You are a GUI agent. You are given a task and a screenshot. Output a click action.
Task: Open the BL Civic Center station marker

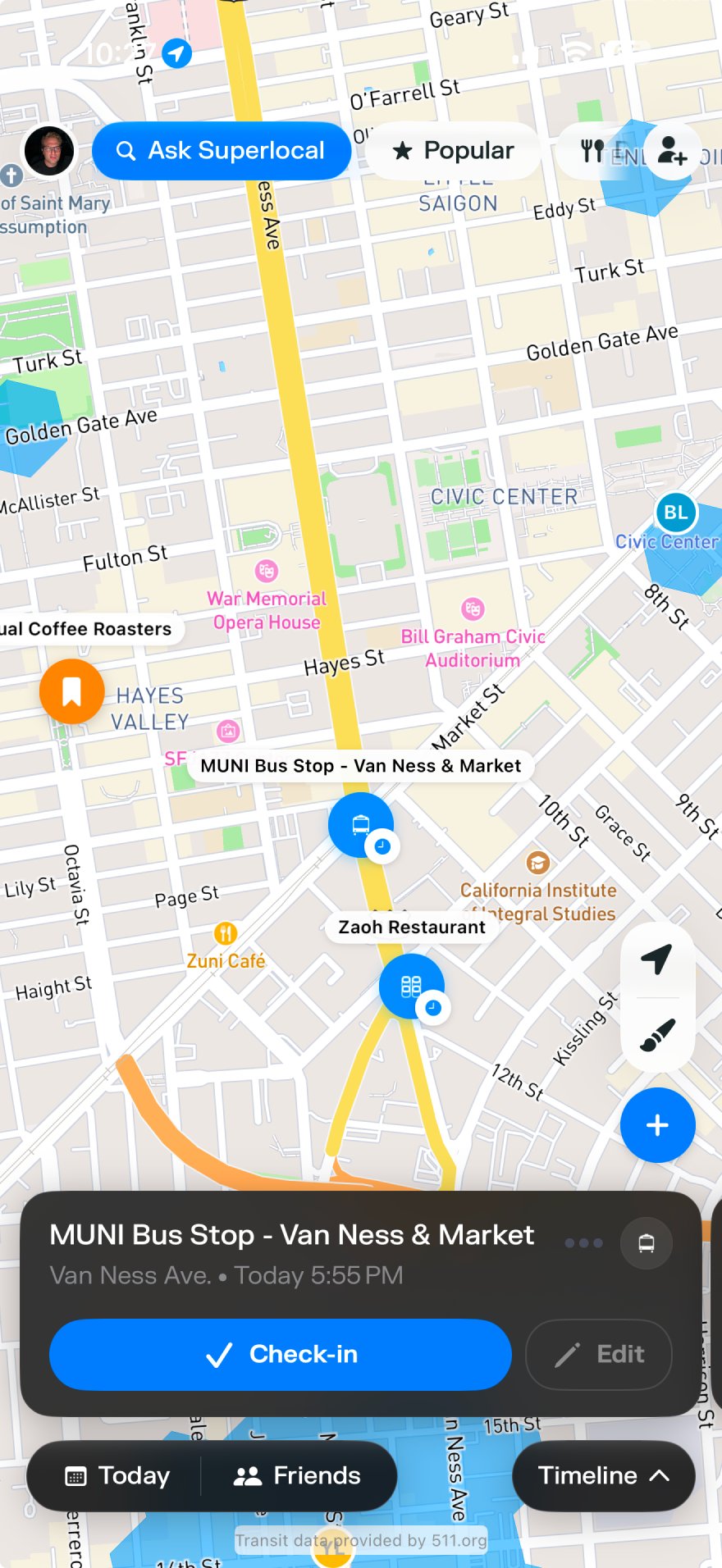676,513
